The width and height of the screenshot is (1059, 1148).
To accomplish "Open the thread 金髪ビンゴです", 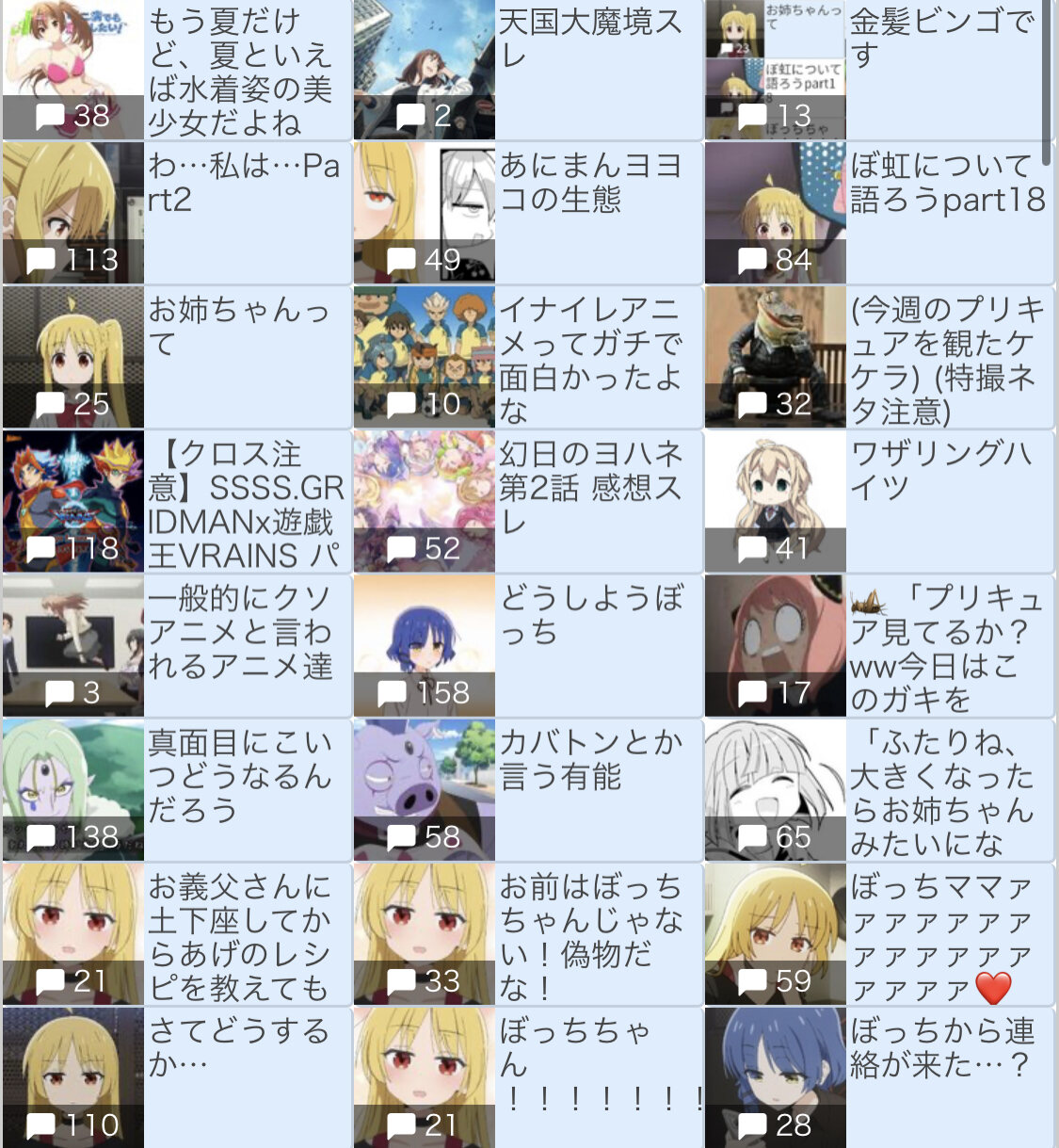I will coord(941,38).
